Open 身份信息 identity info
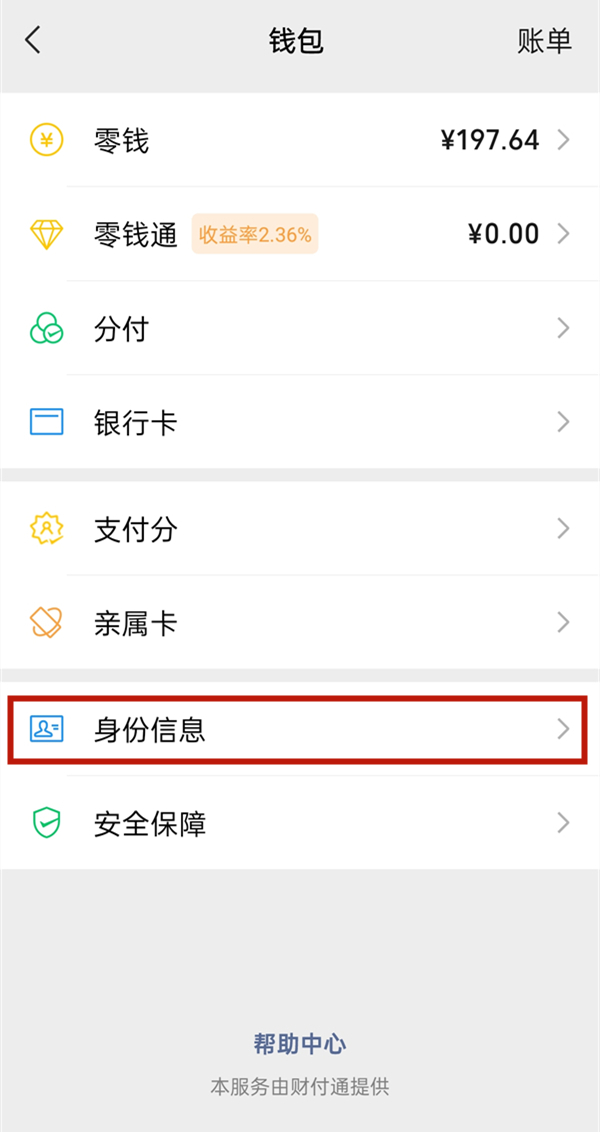This screenshot has width=600, height=1132. tap(300, 729)
